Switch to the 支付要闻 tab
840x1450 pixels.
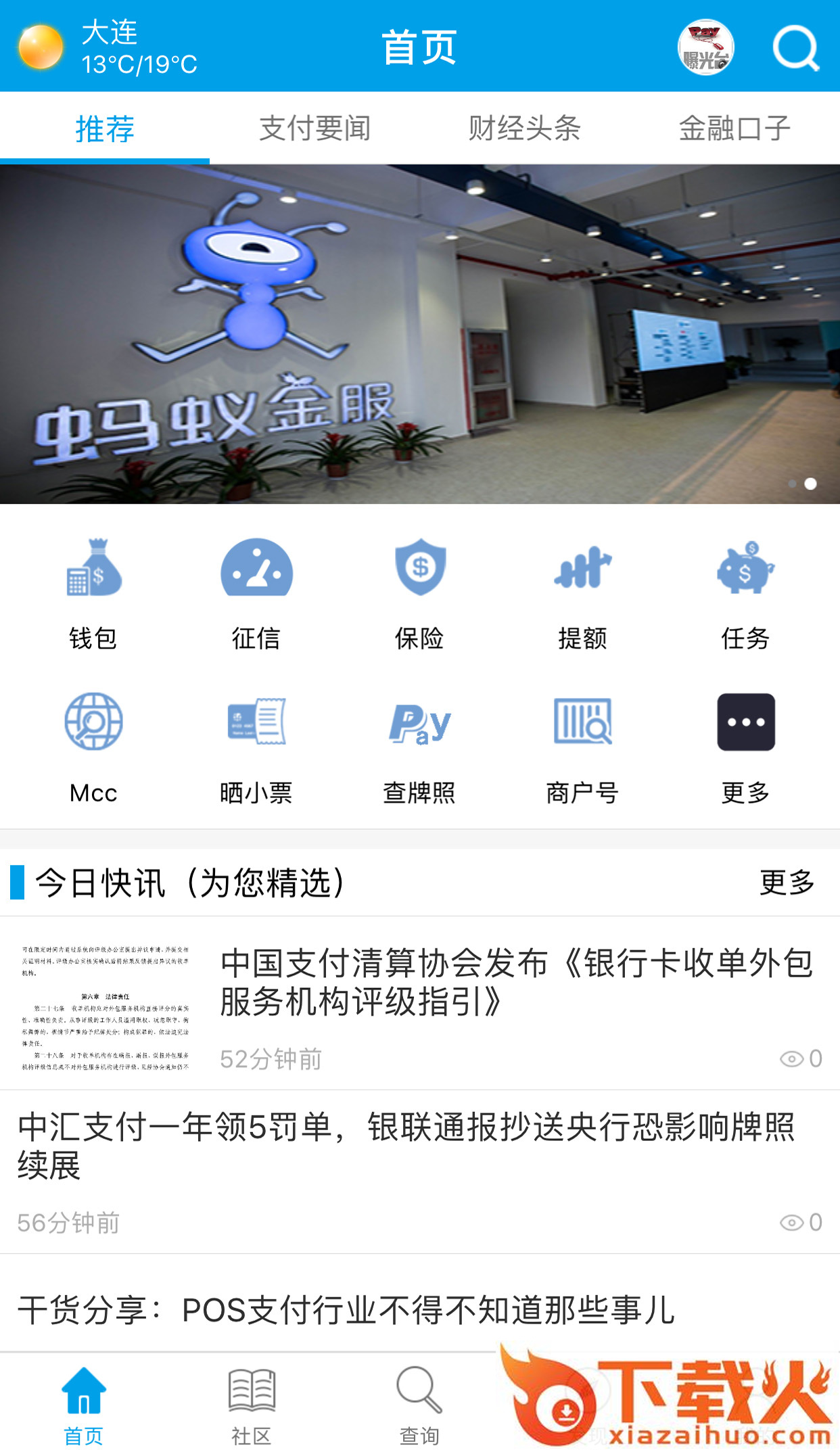click(x=314, y=128)
